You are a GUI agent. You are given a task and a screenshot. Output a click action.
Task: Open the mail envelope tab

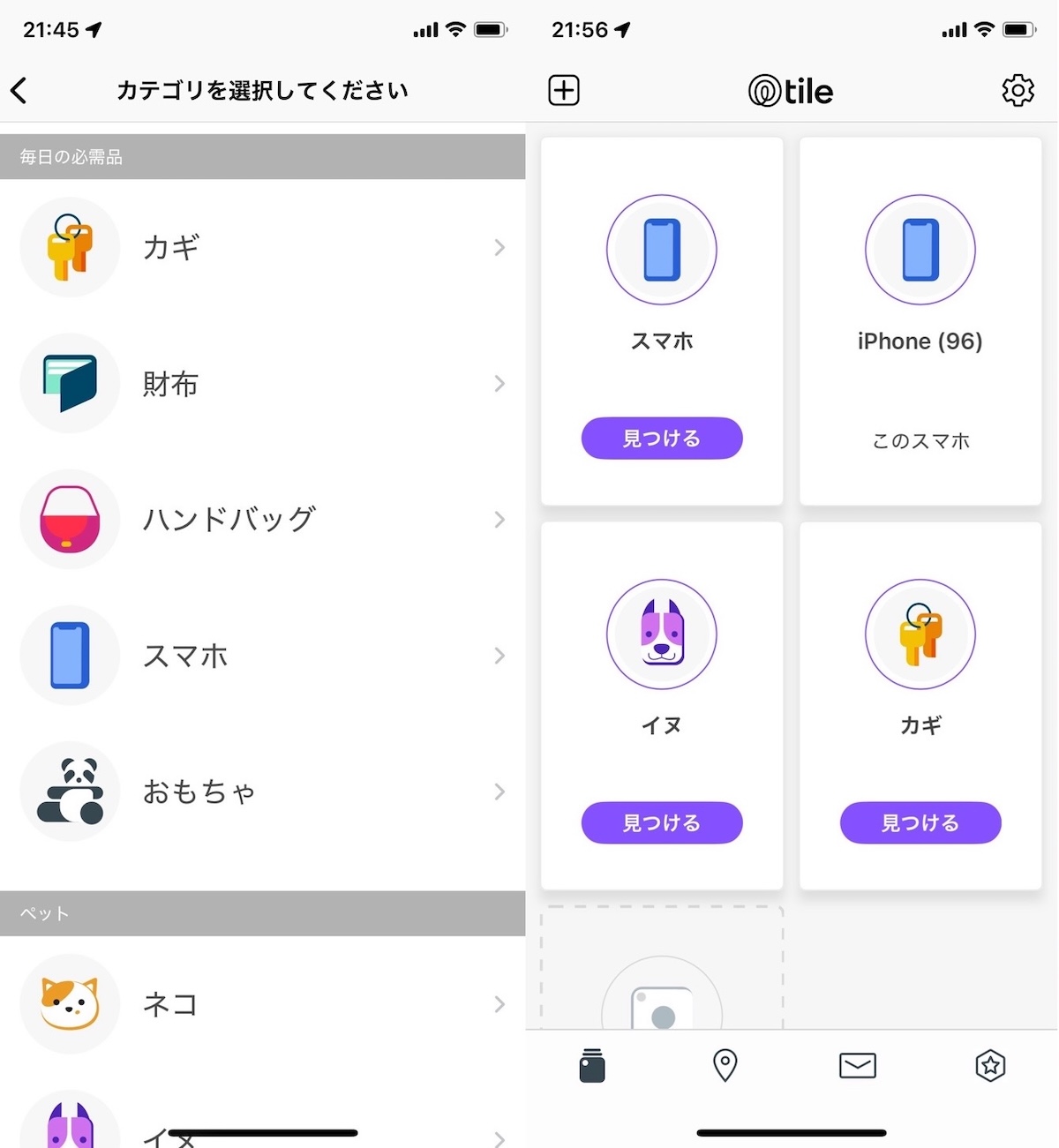857,1066
